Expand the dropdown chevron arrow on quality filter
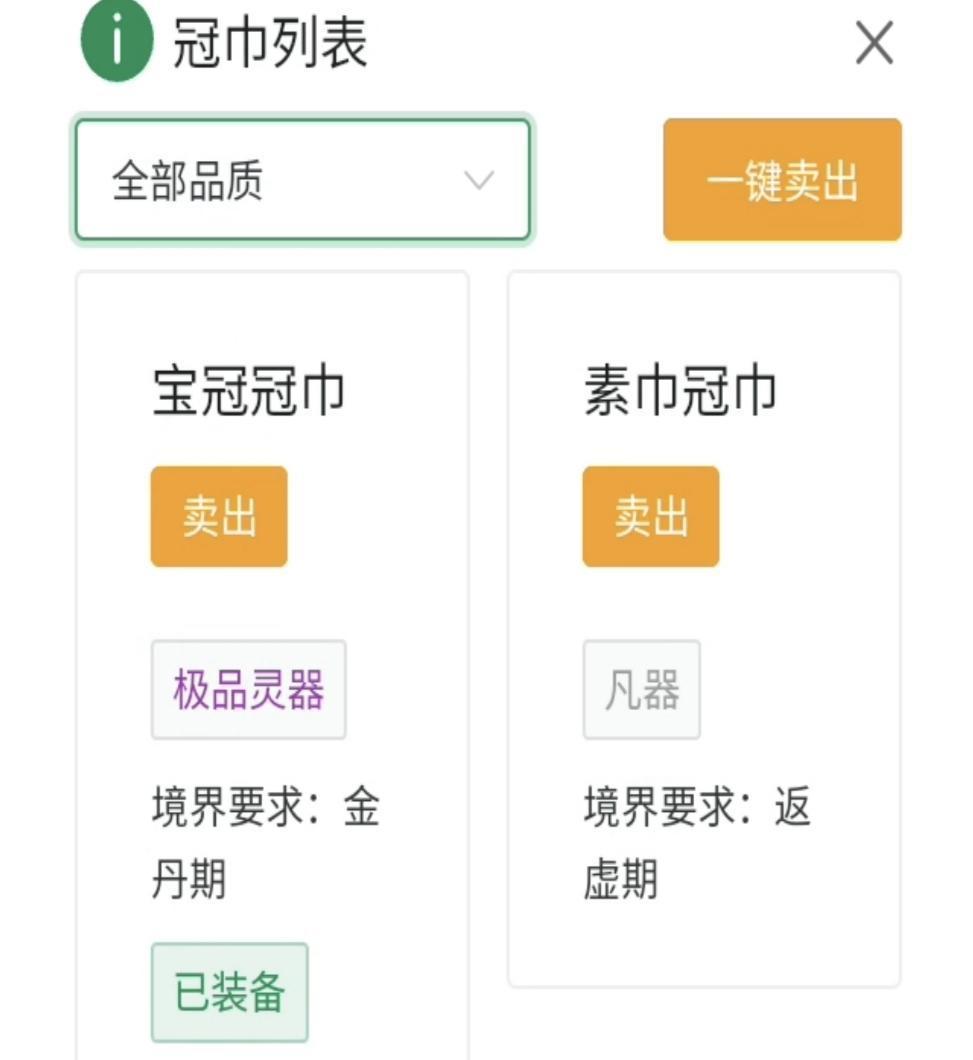The height and width of the screenshot is (1060, 973). 480,178
